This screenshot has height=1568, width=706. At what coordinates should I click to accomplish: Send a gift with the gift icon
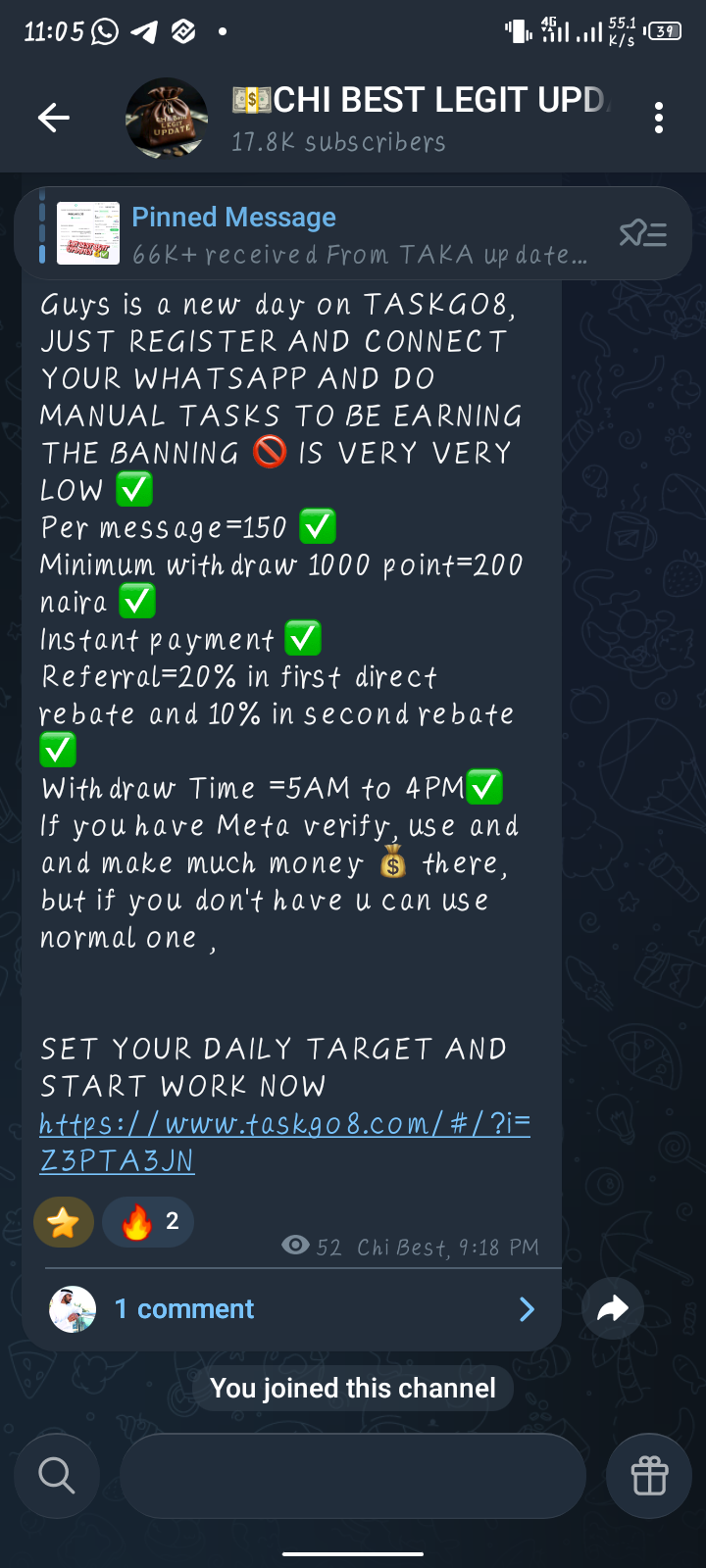649,1475
